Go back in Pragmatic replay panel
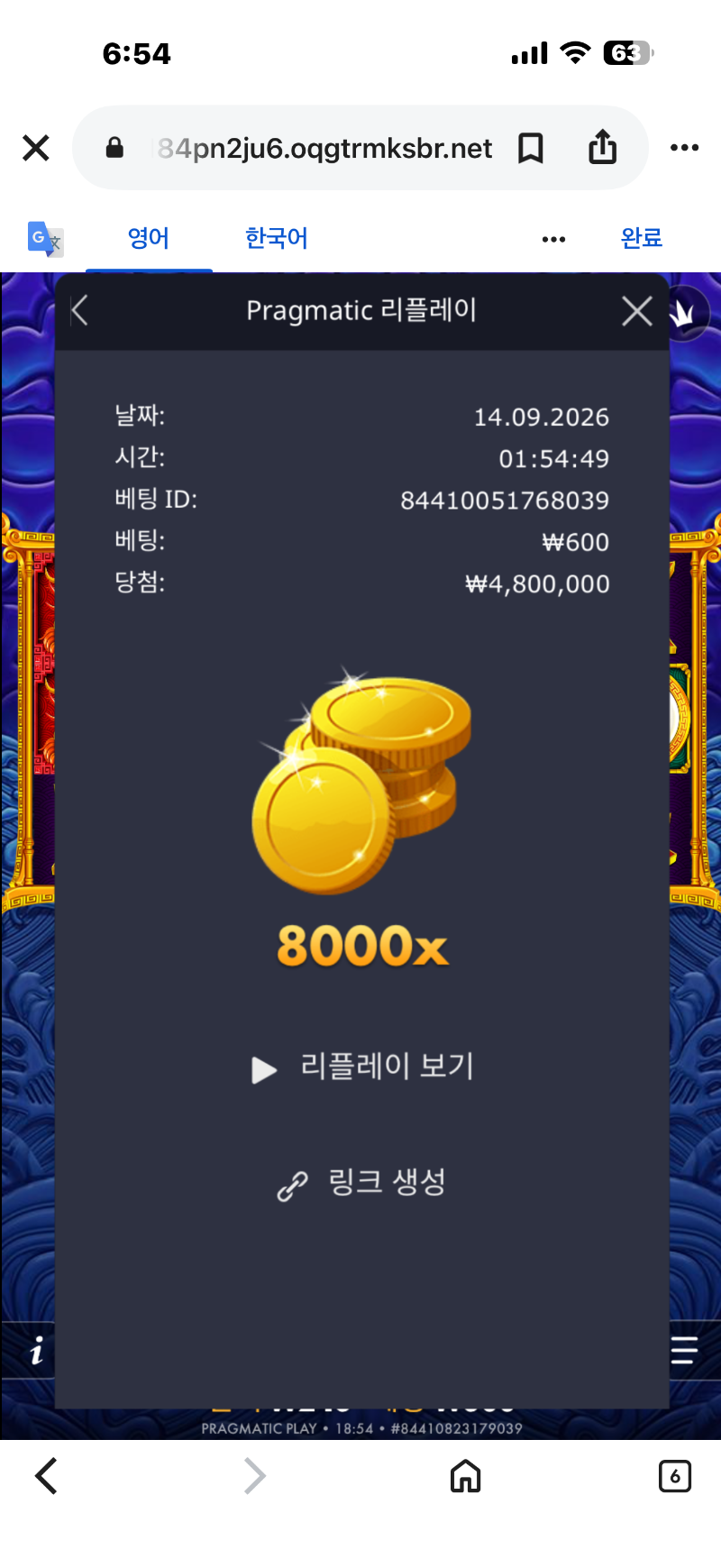The width and height of the screenshot is (721, 1568). tap(79, 311)
